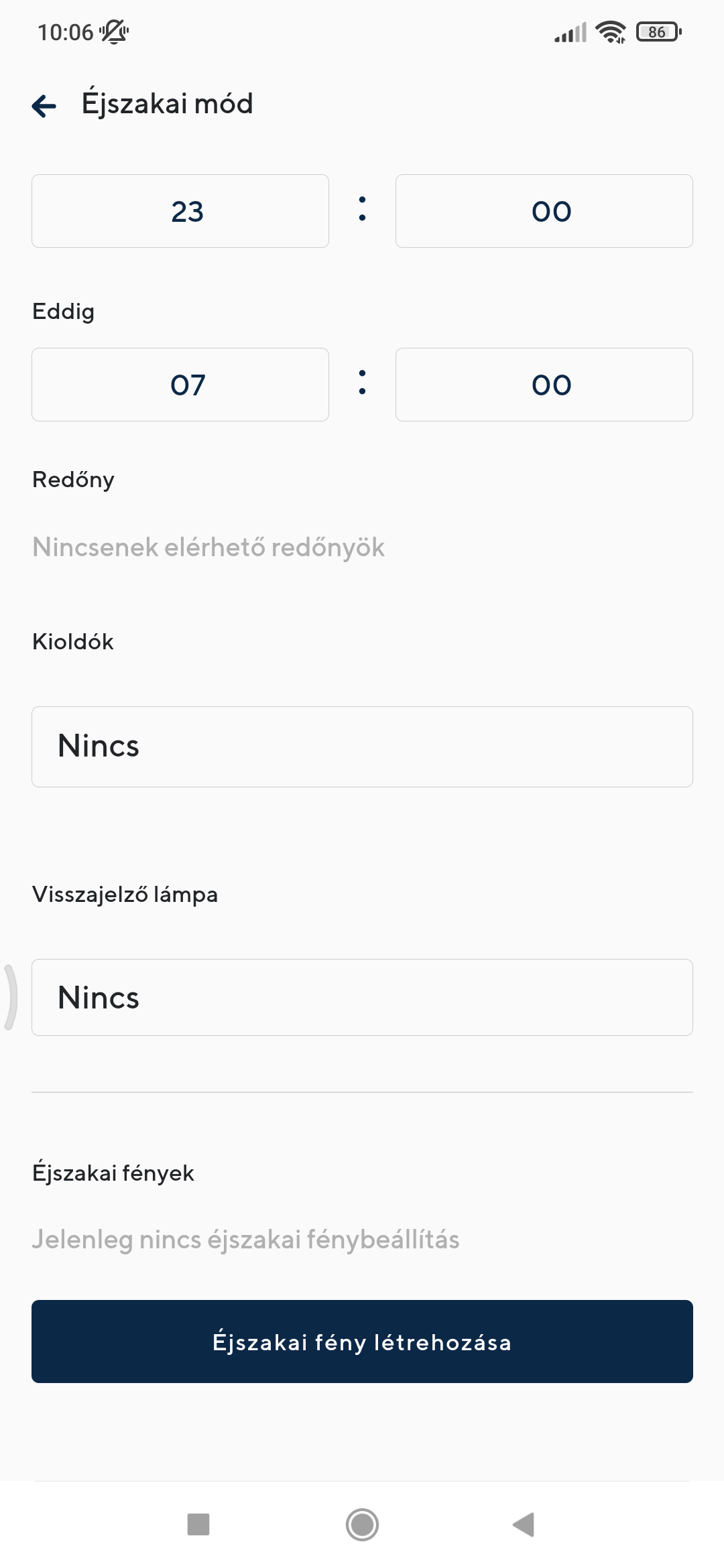Edit the start minutes field above Eddig
The width and height of the screenshot is (724, 1568).
tap(544, 211)
